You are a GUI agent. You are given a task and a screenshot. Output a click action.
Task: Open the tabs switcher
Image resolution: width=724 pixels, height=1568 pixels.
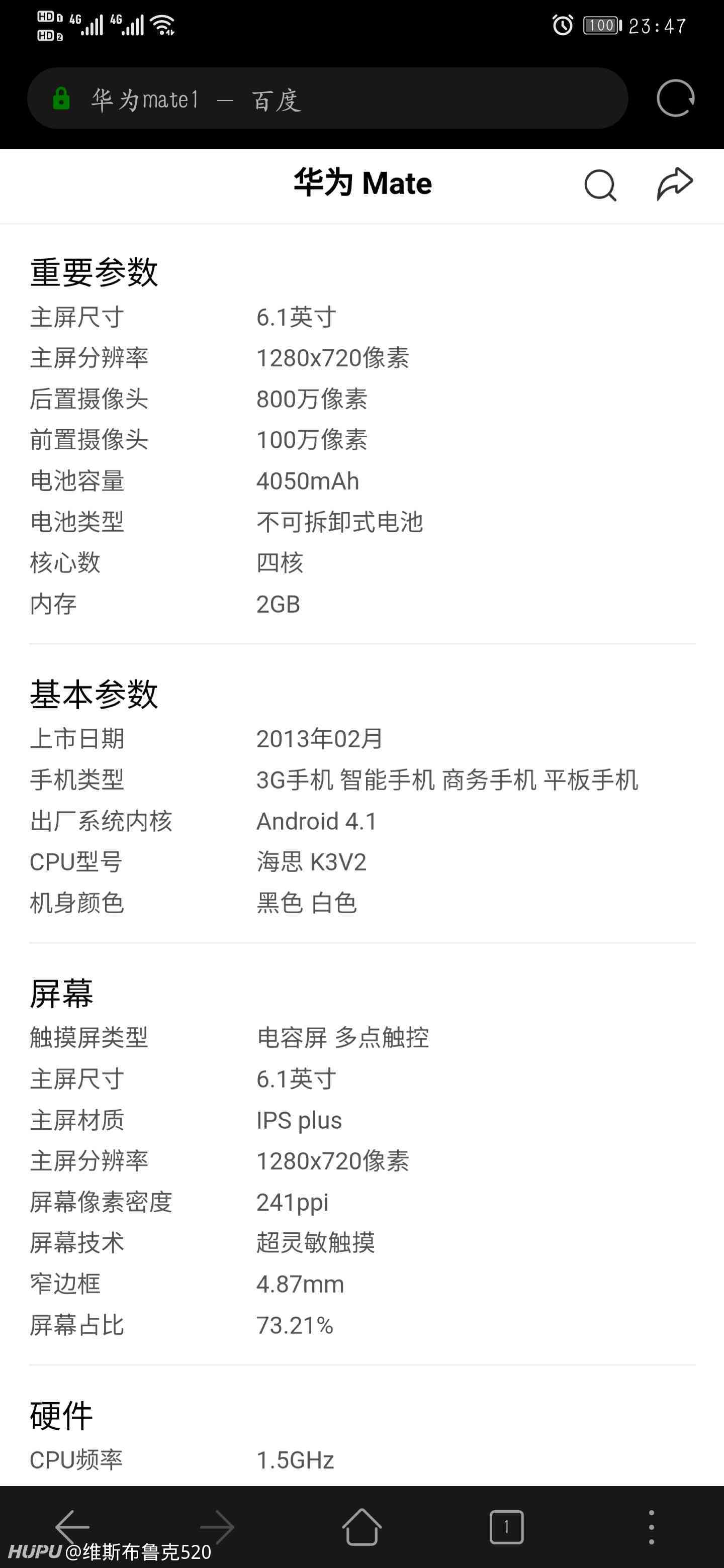tap(507, 1527)
